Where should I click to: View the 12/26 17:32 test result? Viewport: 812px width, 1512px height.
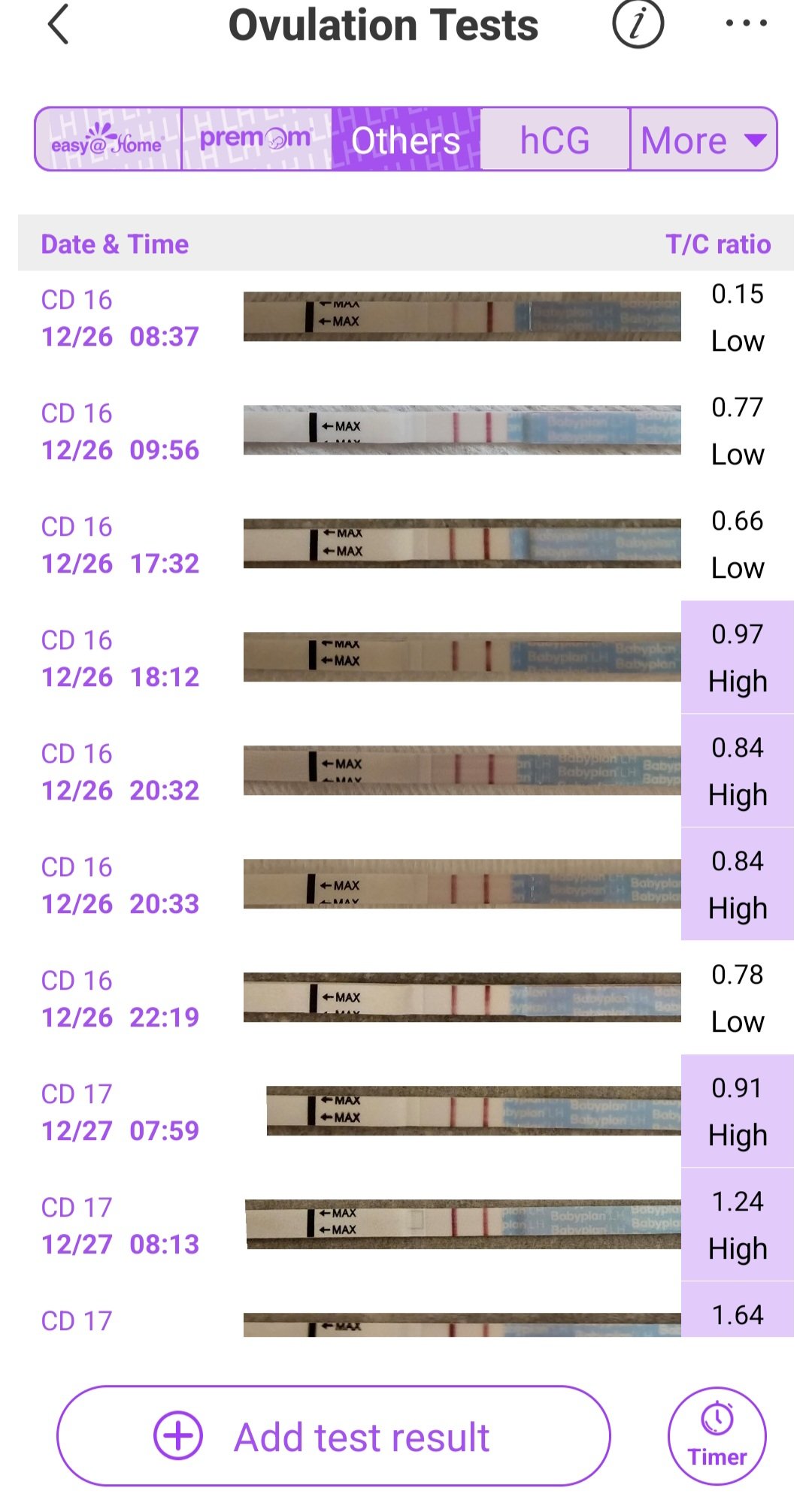pos(406,545)
